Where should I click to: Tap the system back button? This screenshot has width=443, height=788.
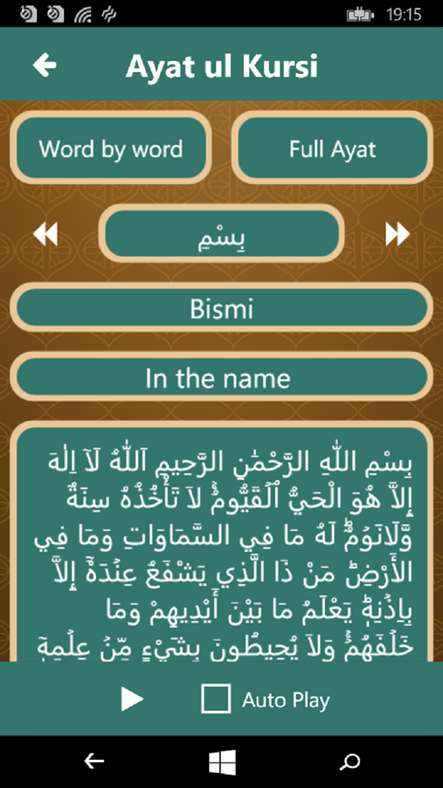(x=94, y=762)
